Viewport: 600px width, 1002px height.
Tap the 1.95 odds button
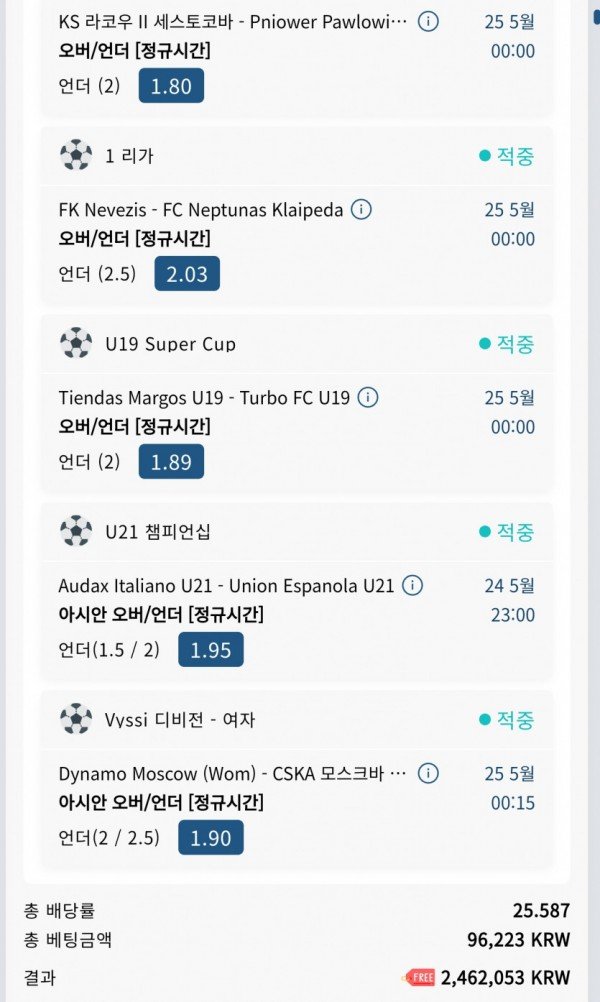(210, 650)
